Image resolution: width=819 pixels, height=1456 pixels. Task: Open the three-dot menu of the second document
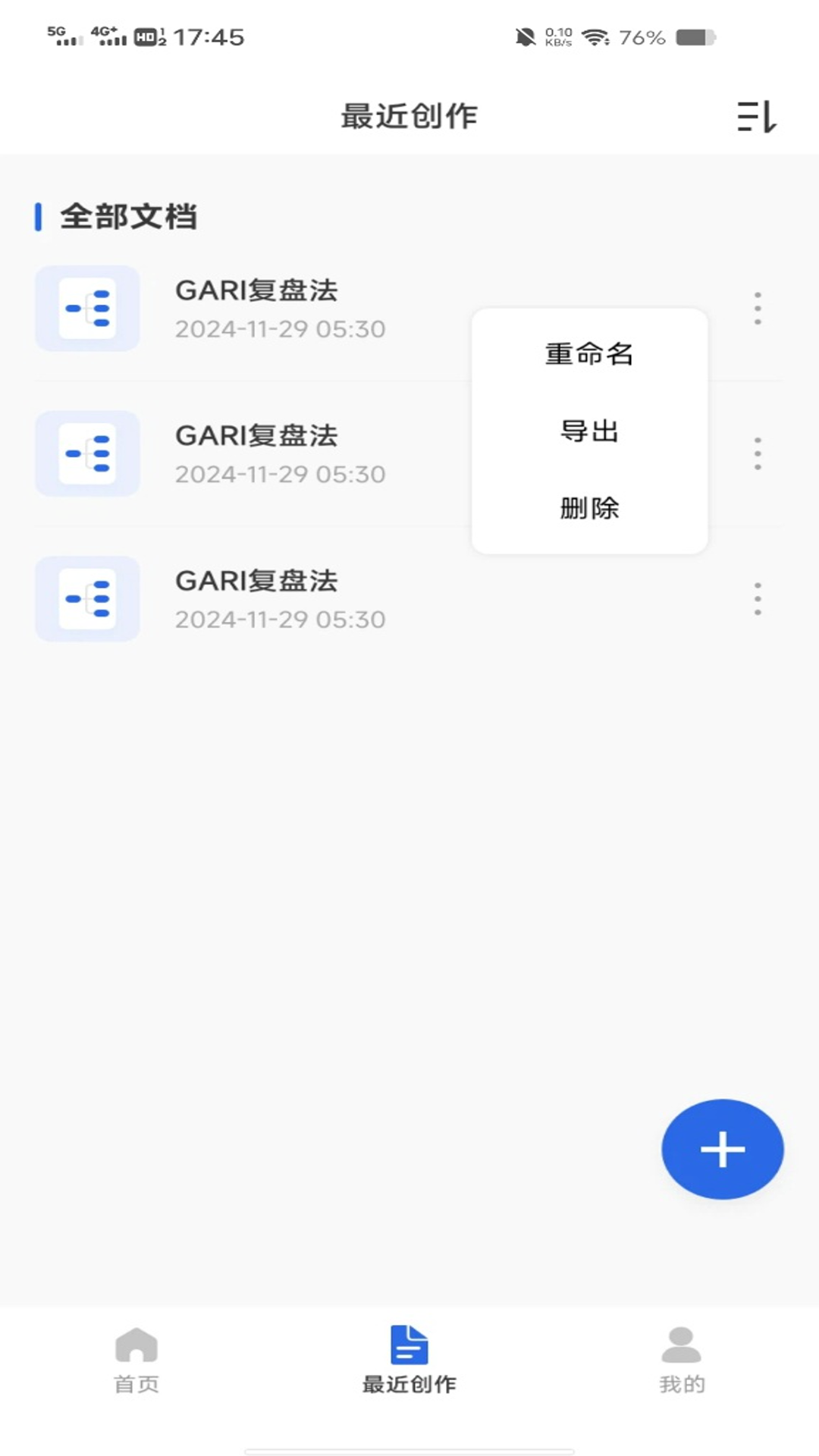(x=758, y=453)
